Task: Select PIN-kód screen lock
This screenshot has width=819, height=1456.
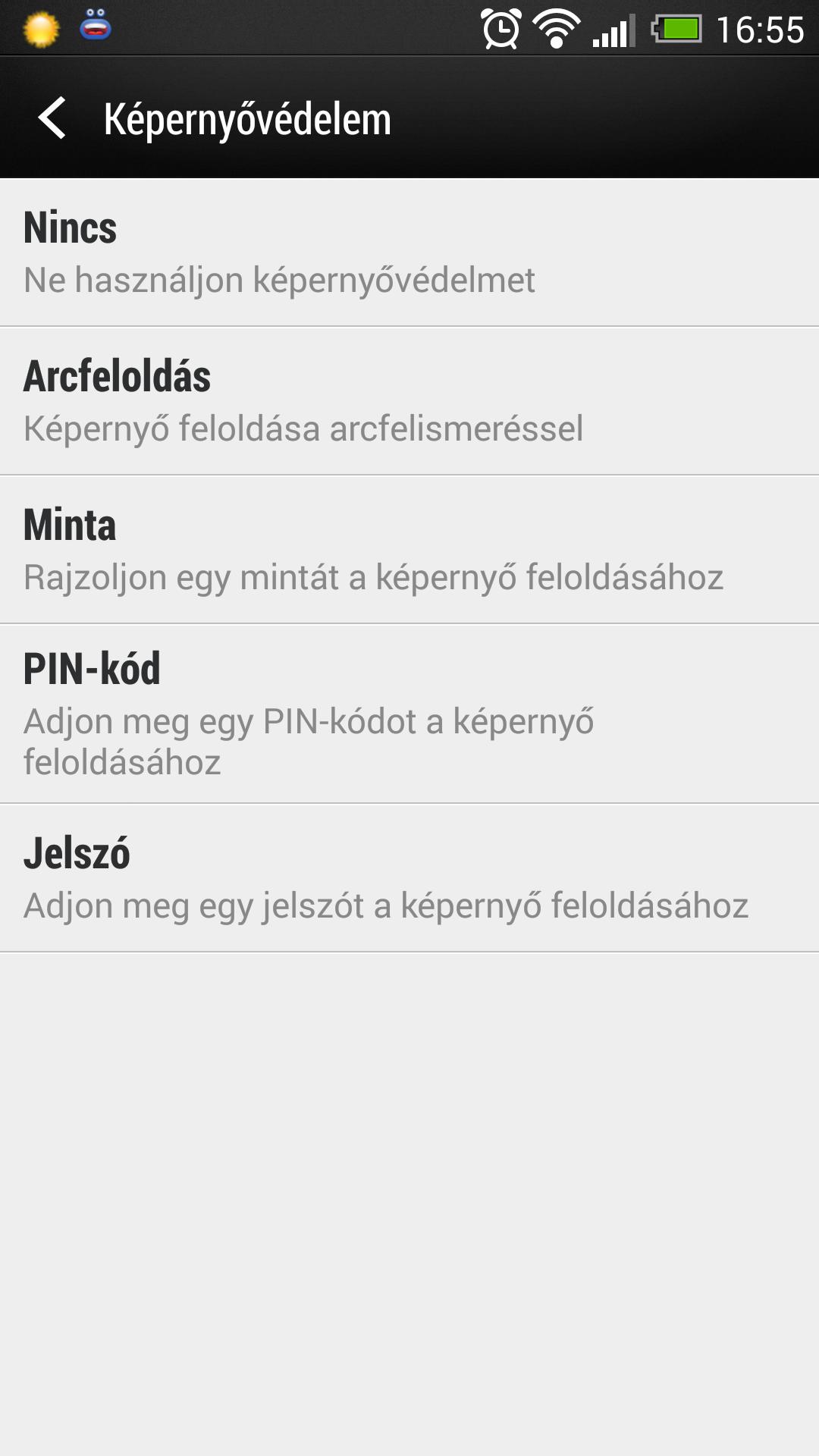Action: [x=409, y=714]
